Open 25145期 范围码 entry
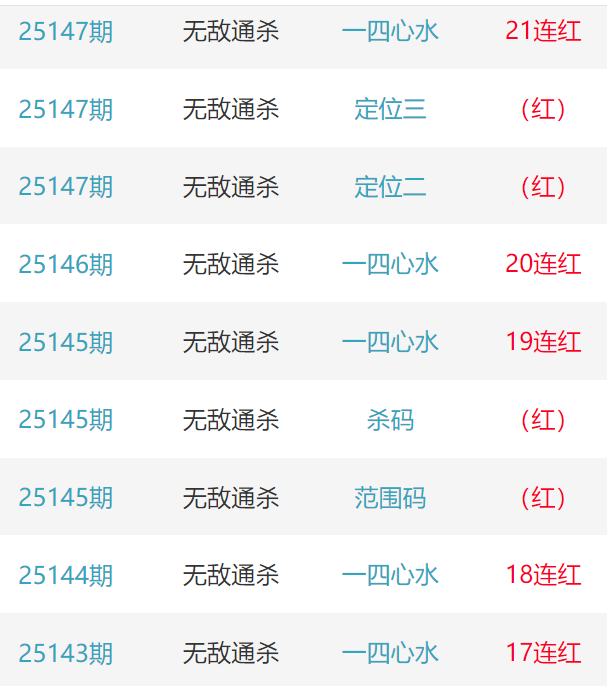The height and width of the screenshot is (686, 607). [390, 498]
